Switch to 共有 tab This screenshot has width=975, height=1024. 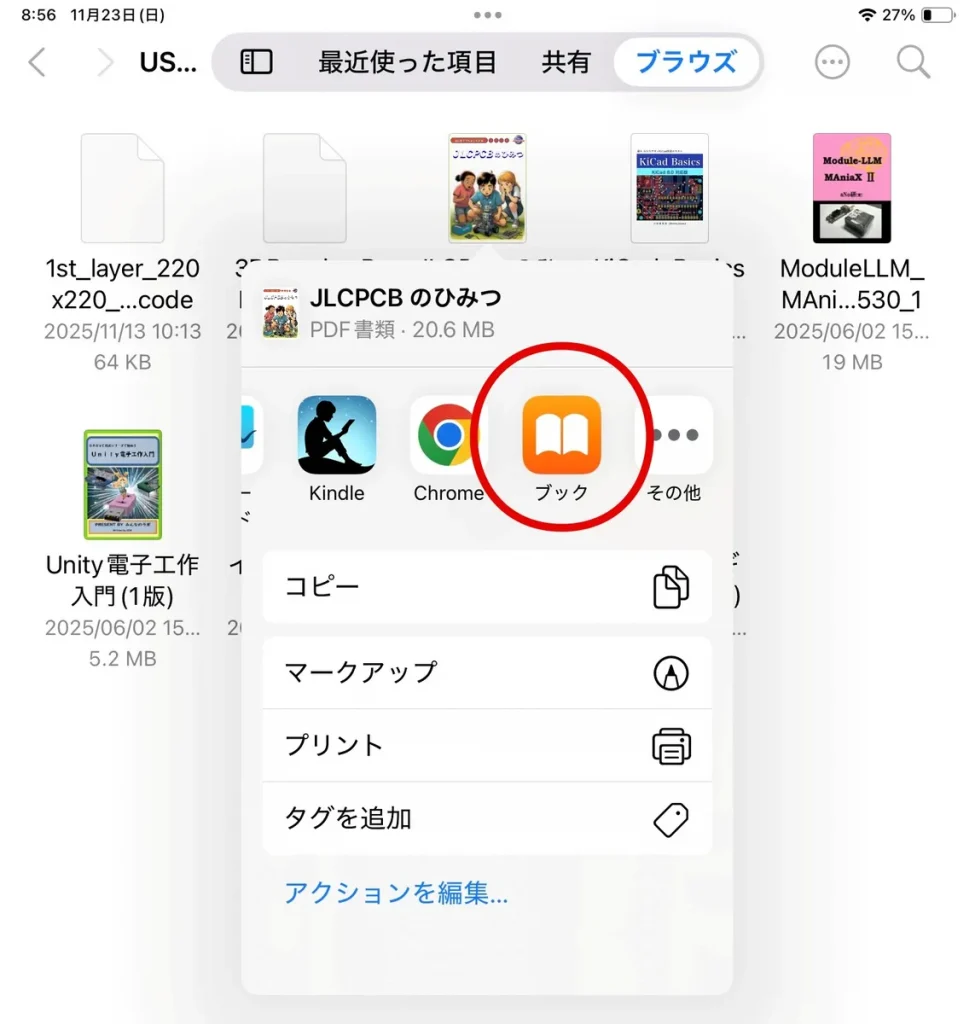point(566,62)
